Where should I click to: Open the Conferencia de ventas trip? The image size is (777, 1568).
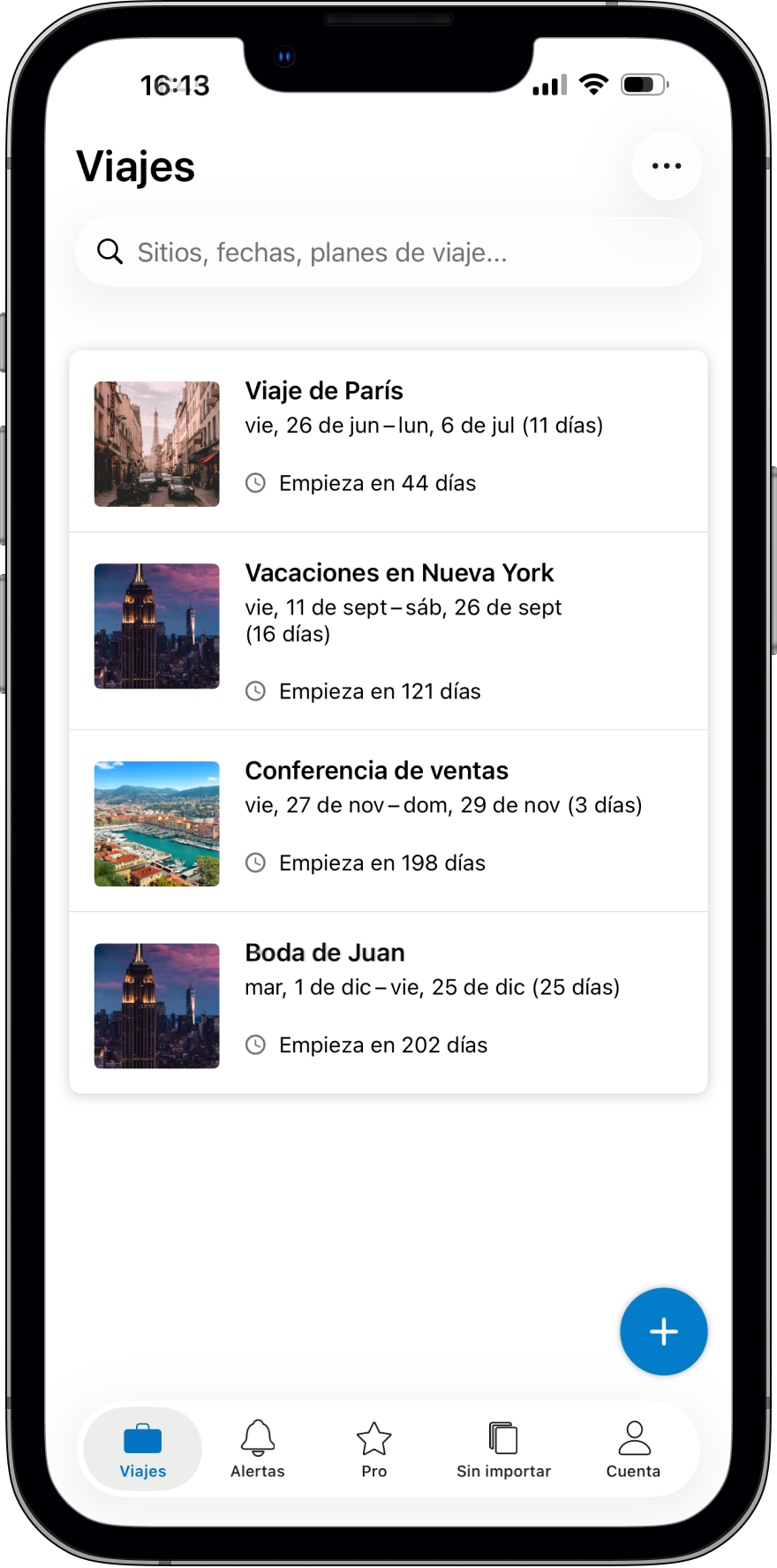pyautogui.click(x=388, y=821)
